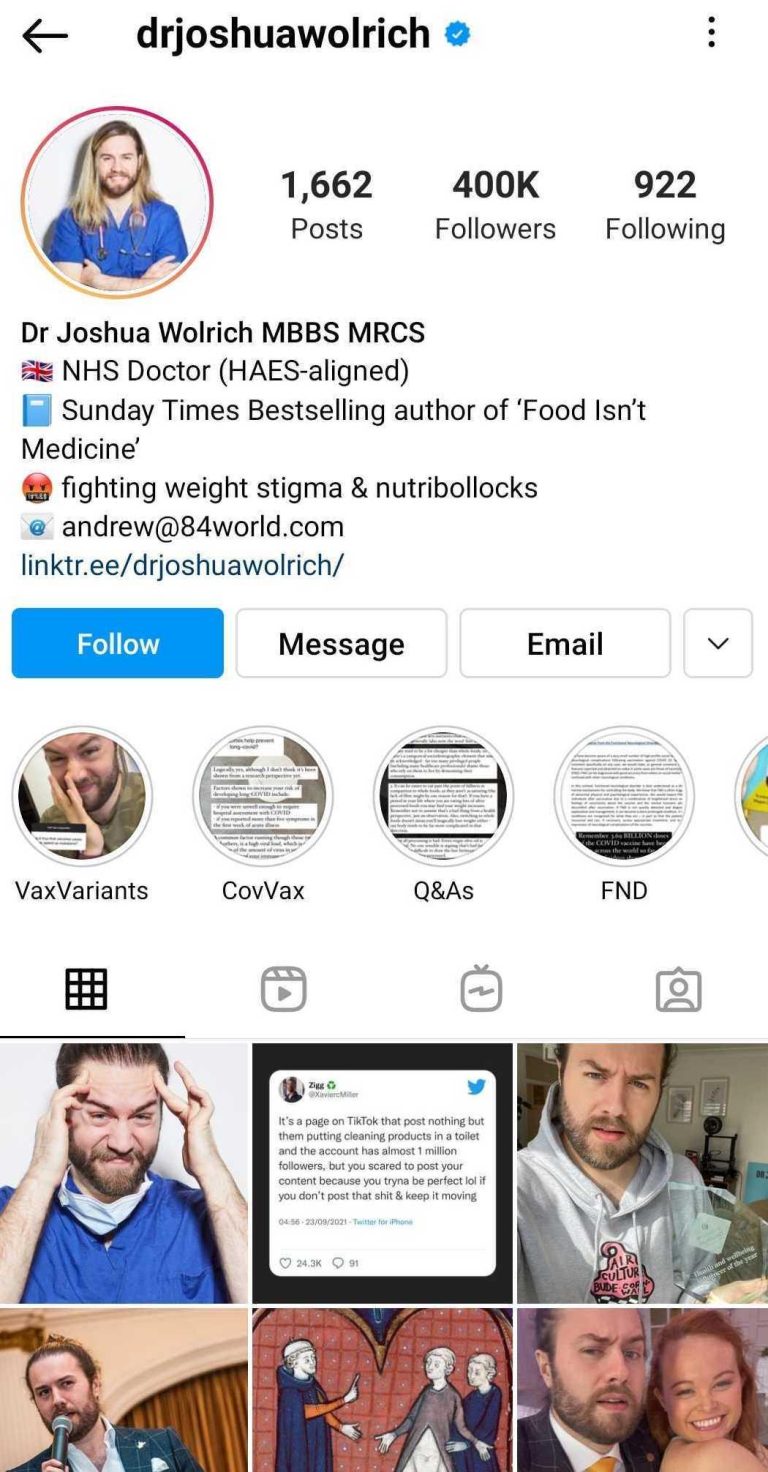Open the 922 Following list
The height and width of the screenshot is (1472, 768).
pyautogui.click(x=665, y=205)
